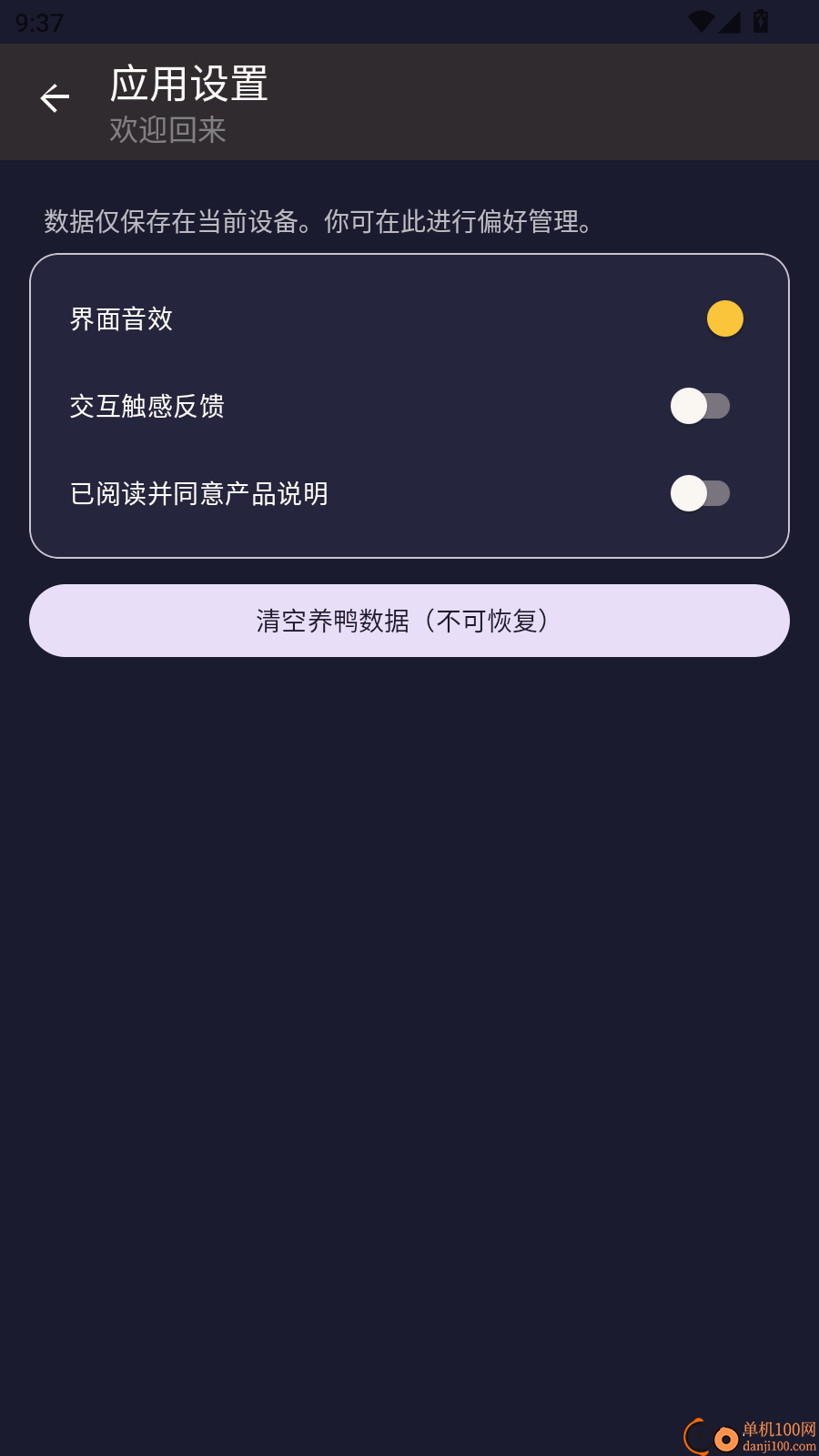The image size is (819, 1456).
Task: Click the signal strength icon in the status bar
Action: tap(729, 20)
